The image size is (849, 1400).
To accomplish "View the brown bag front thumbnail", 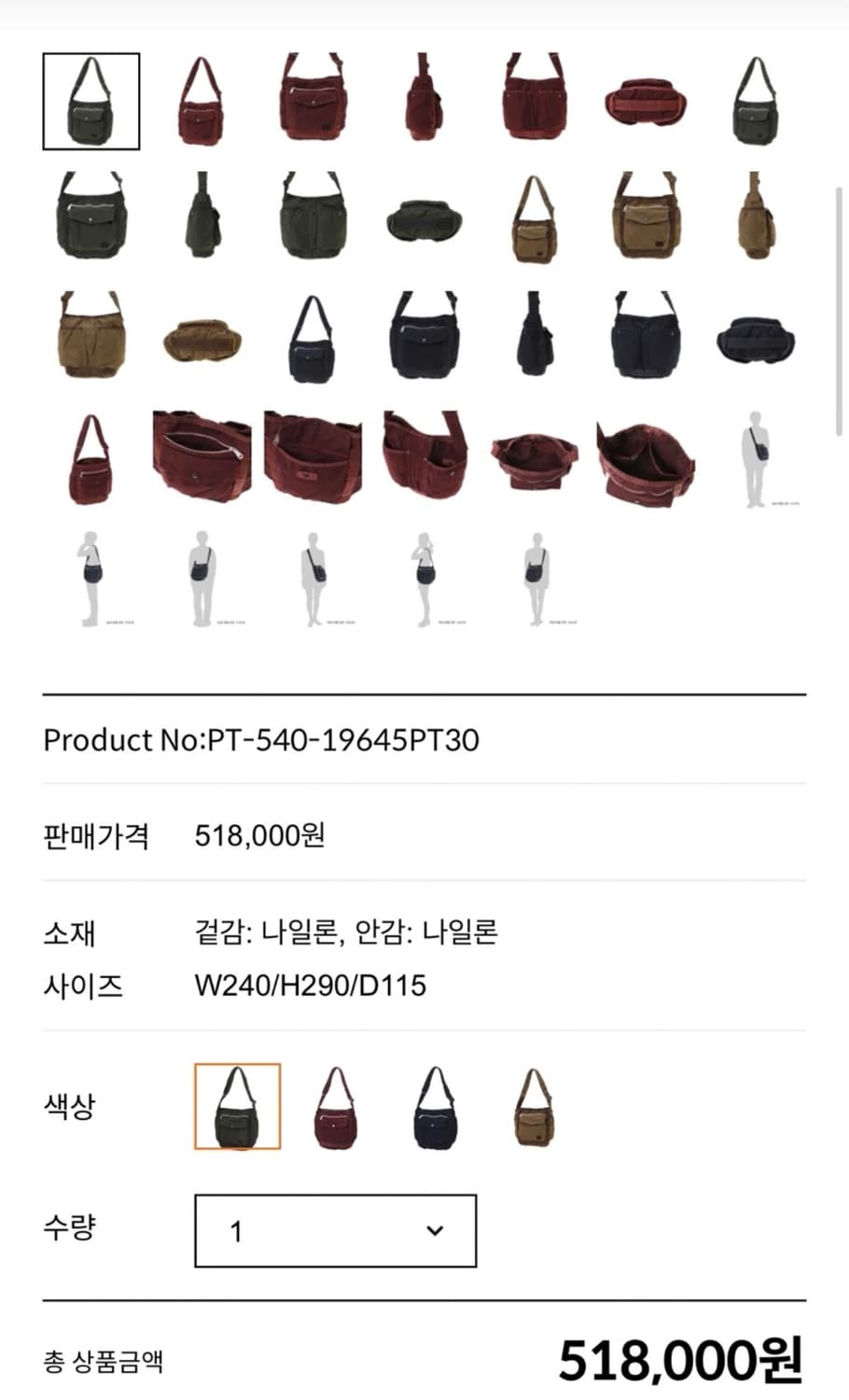I will [x=535, y=215].
